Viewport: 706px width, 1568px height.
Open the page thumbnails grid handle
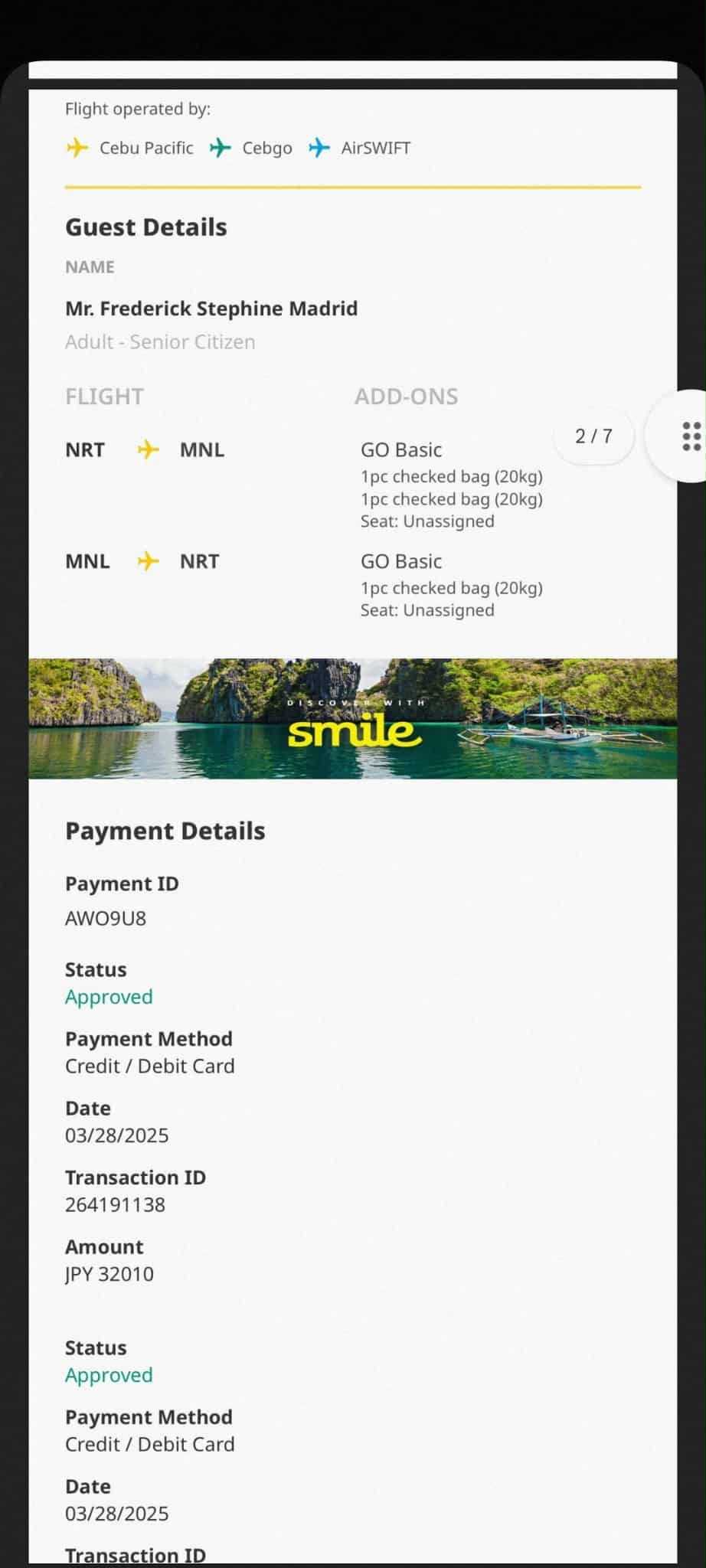click(x=689, y=436)
